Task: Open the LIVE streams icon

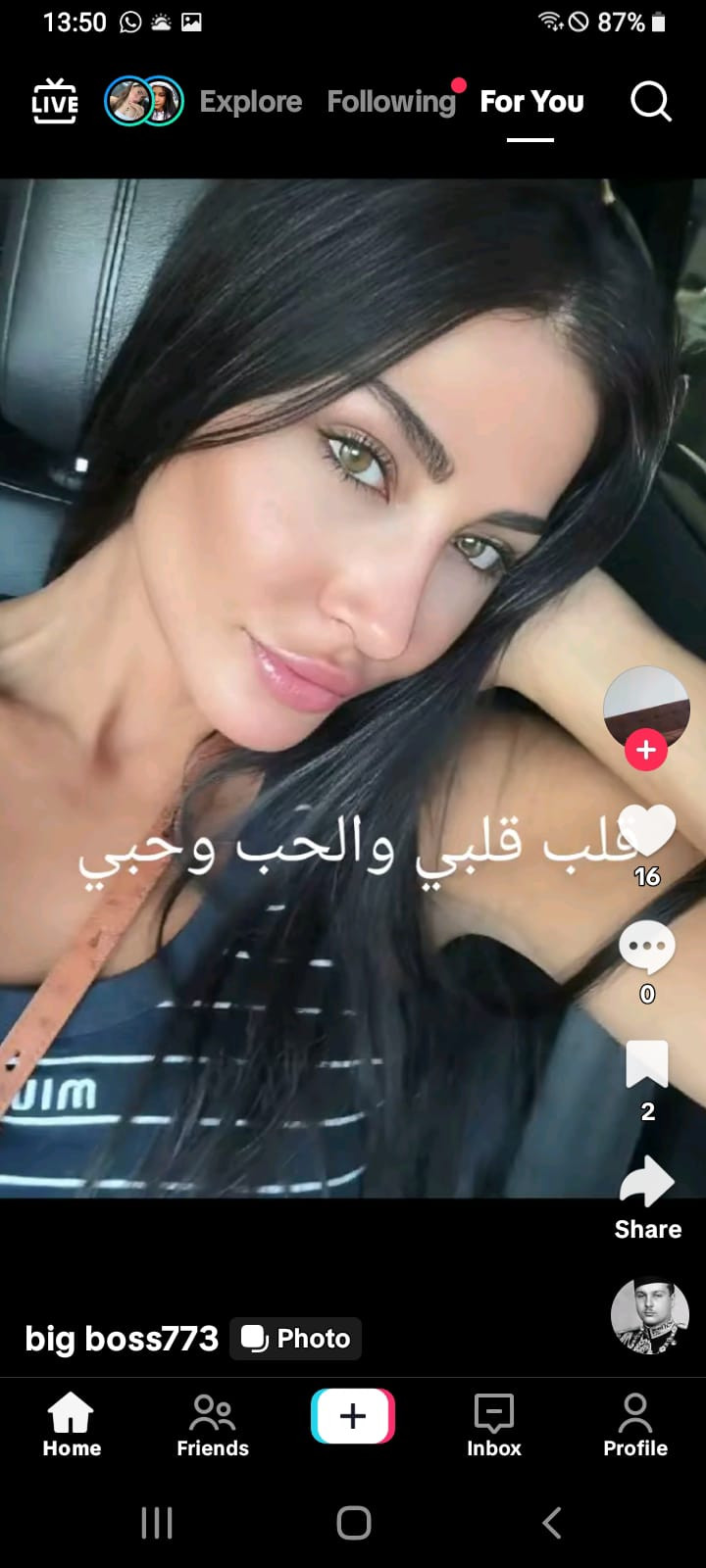Action: (x=55, y=101)
